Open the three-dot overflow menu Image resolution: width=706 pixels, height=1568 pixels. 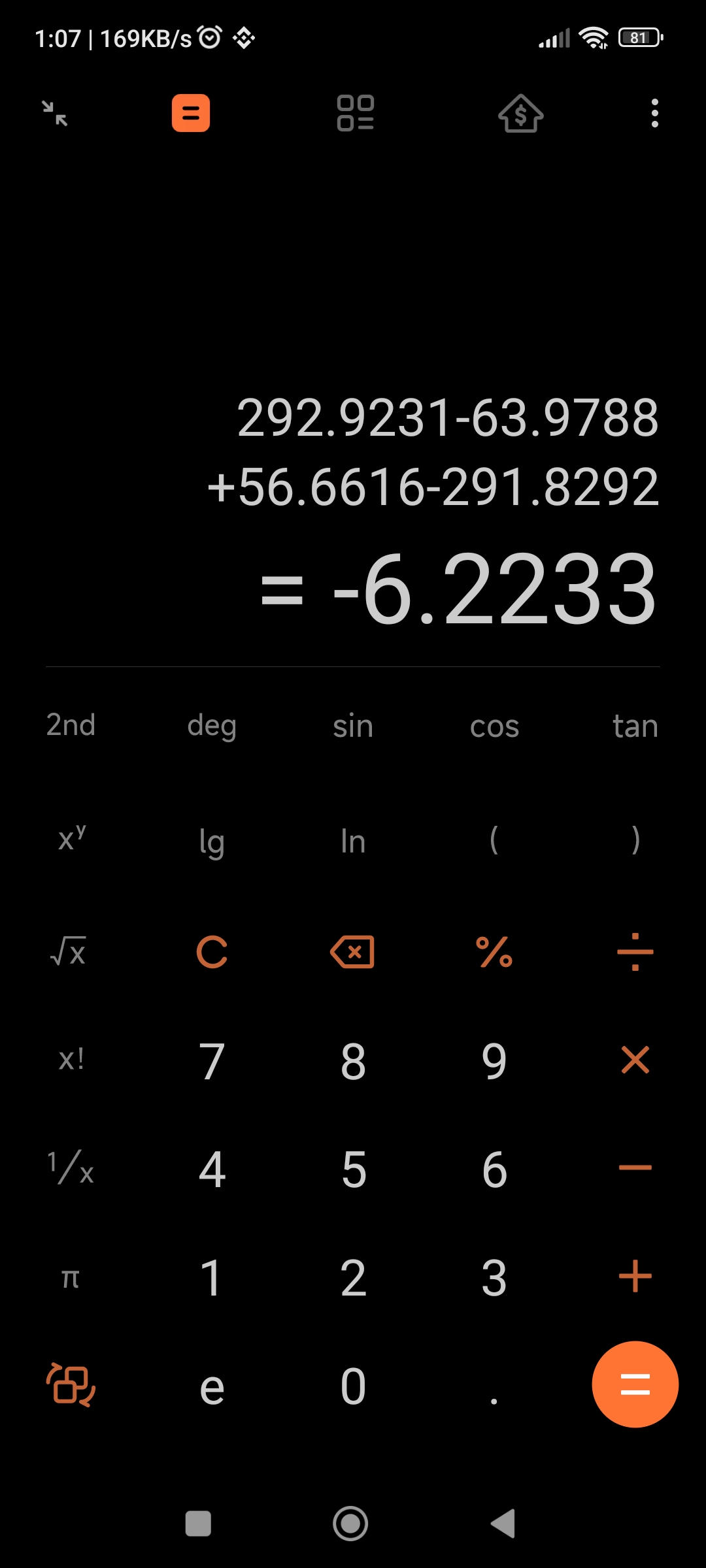(x=654, y=113)
